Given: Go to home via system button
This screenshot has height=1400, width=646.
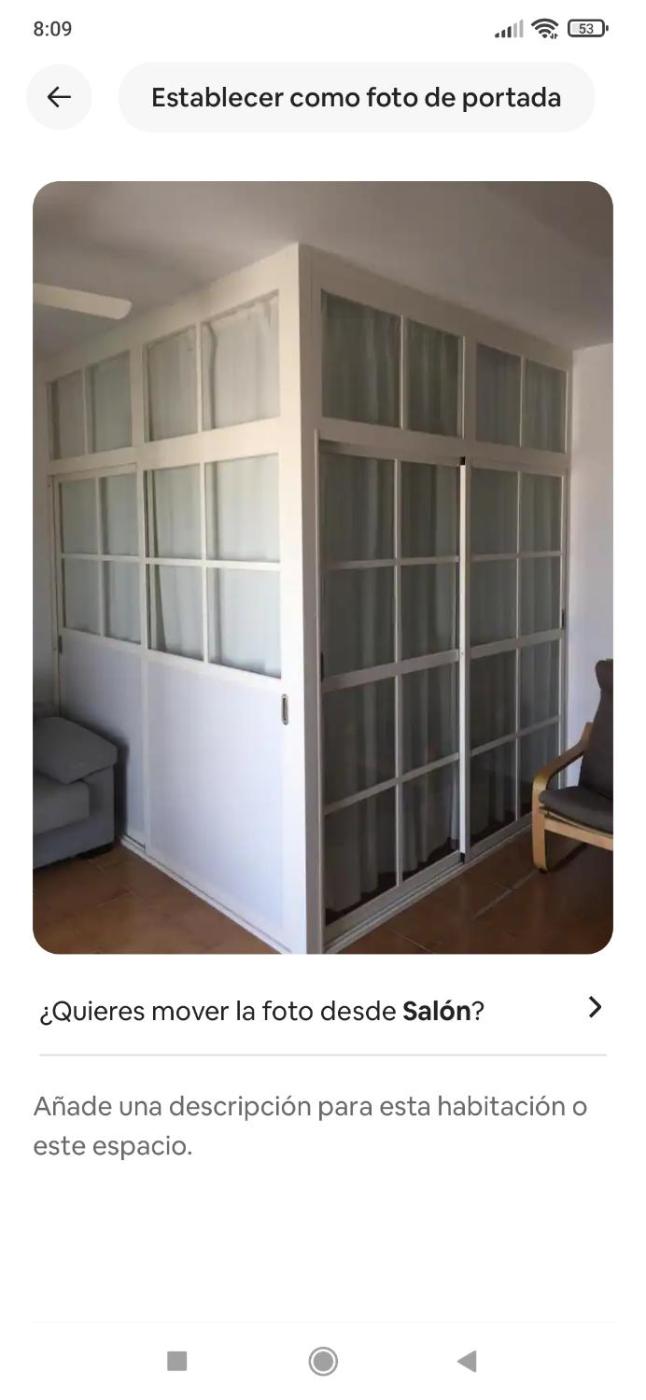Looking at the screenshot, I should click(x=322, y=1361).
